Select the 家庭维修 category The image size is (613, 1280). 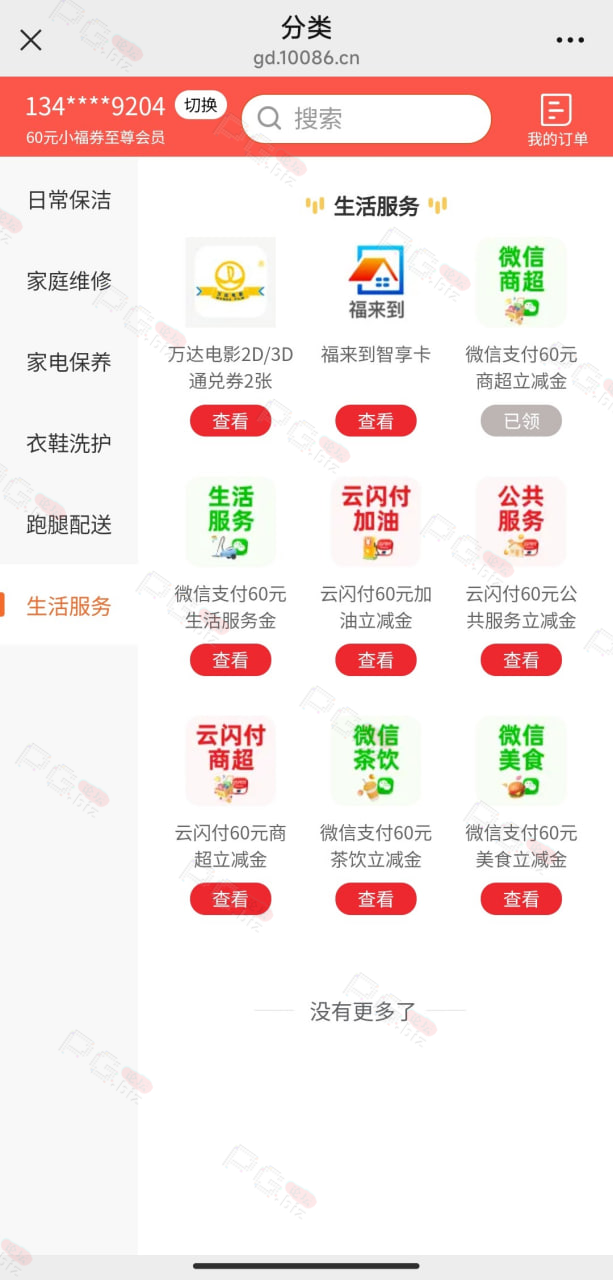pos(69,281)
